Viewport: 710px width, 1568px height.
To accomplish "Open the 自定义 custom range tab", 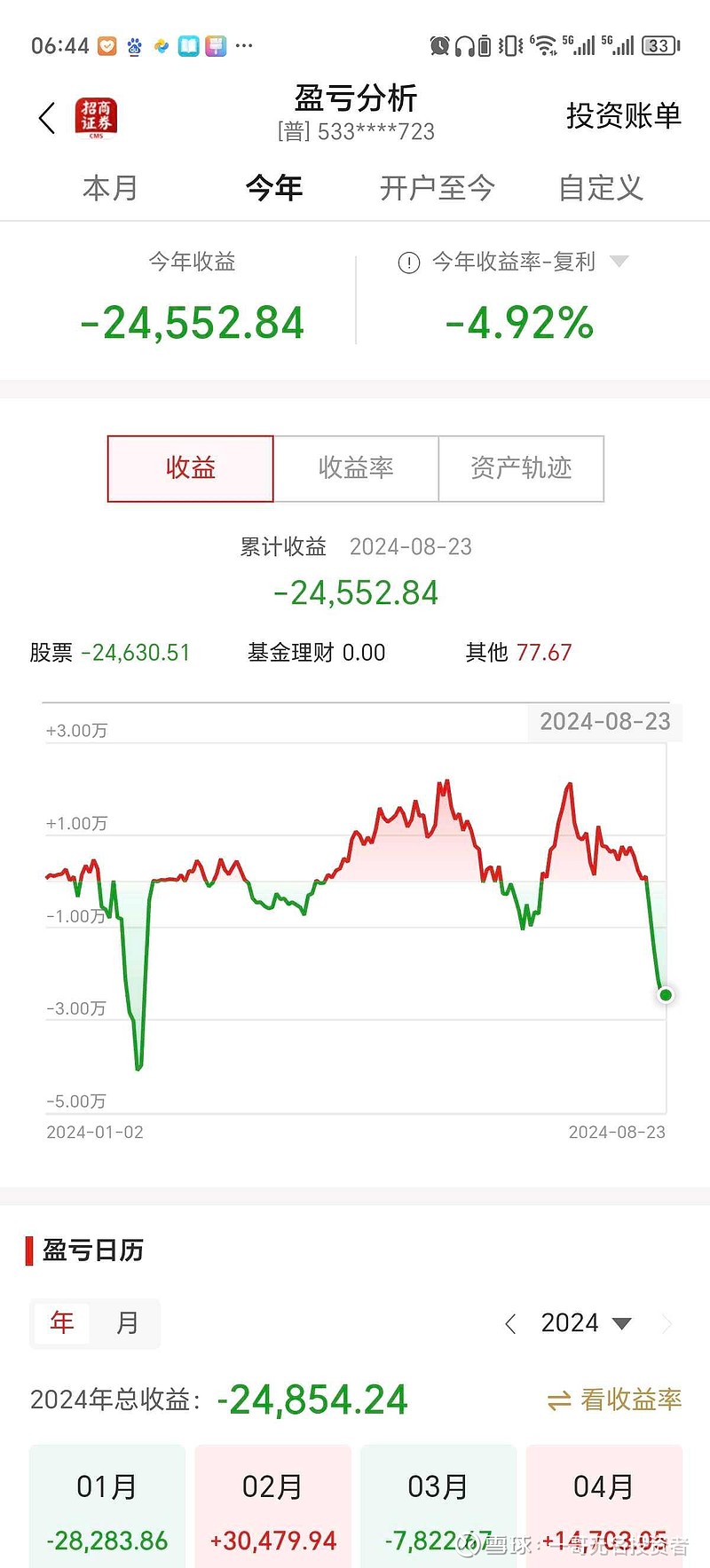I will [601, 188].
